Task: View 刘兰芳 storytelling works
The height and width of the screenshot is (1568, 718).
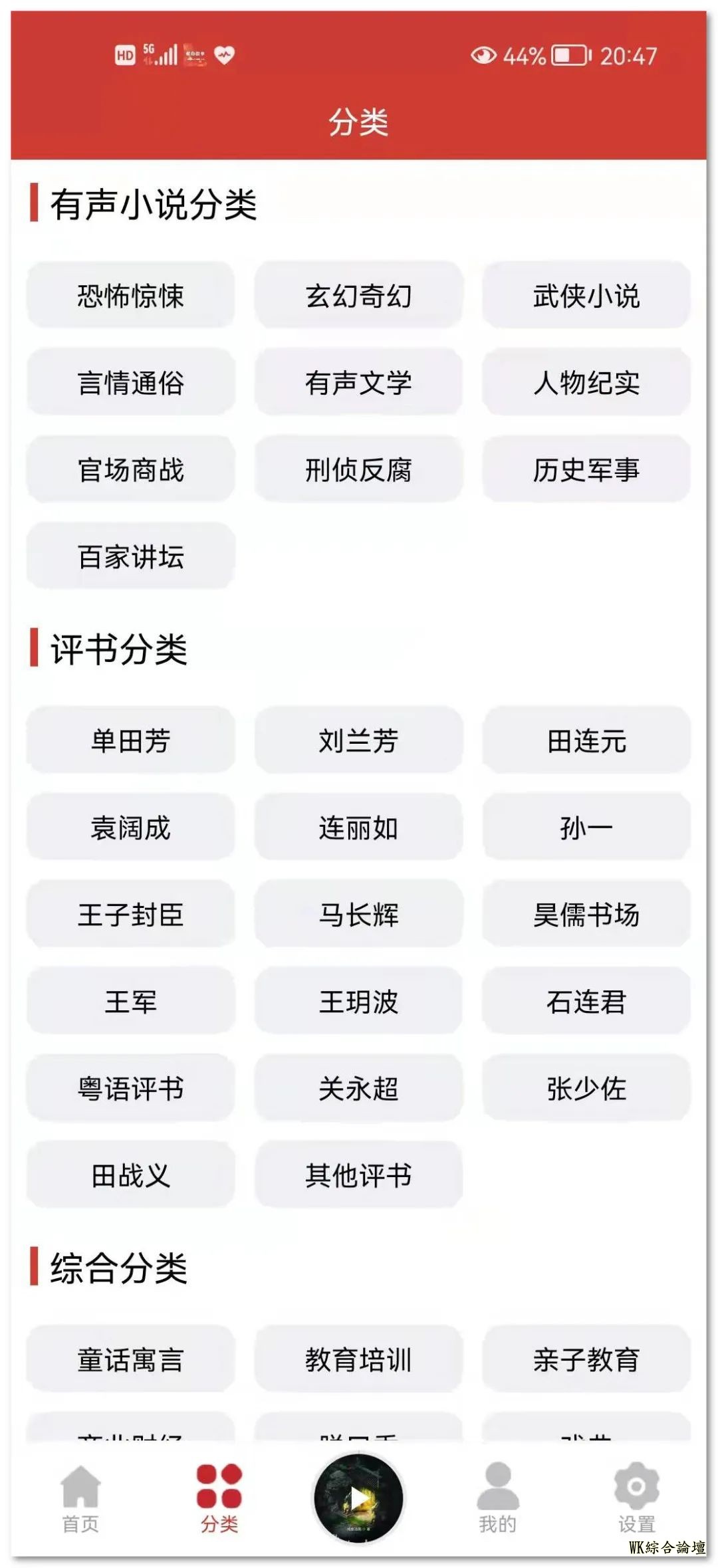Action: tap(358, 740)
